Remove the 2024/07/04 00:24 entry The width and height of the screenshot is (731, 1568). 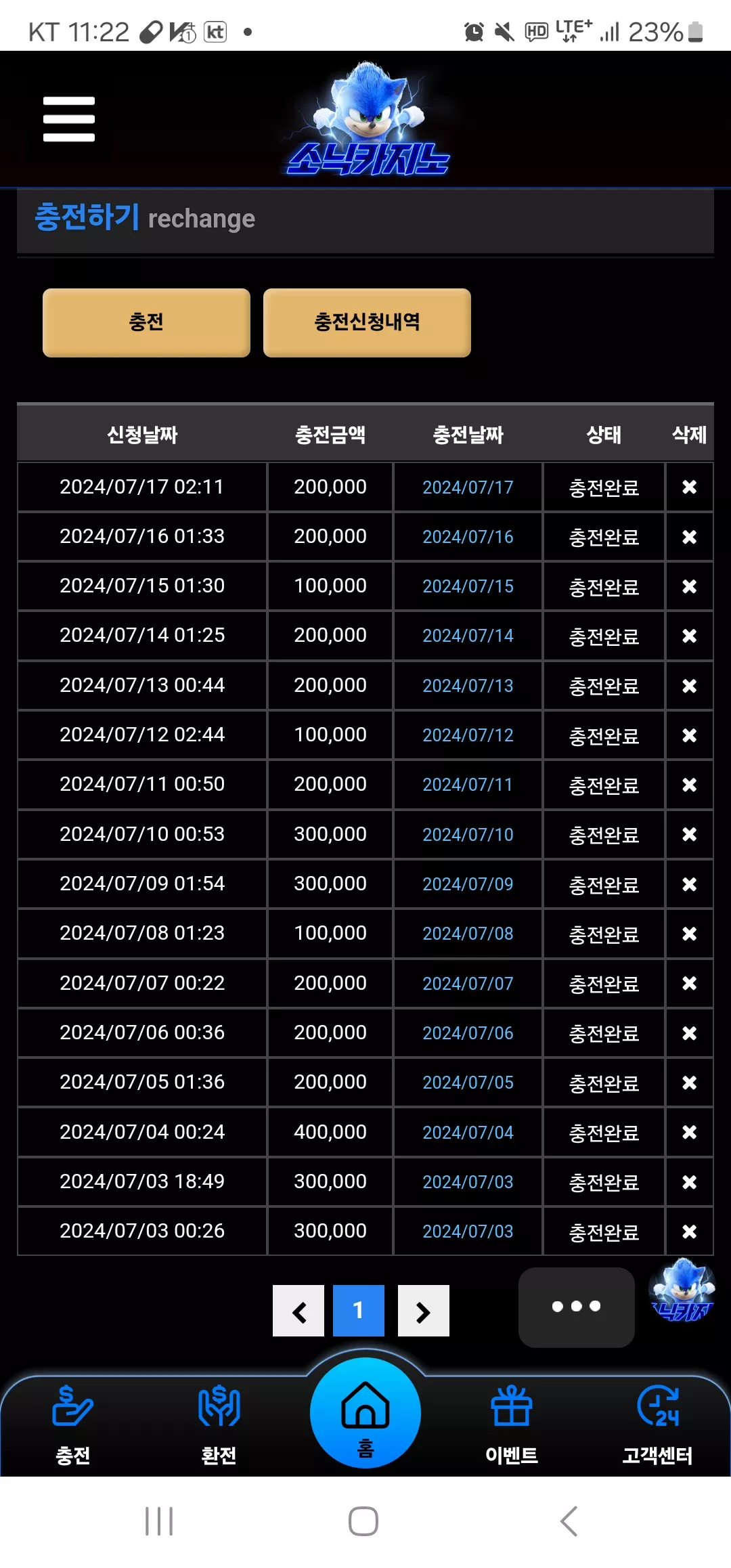point(689,1132)
